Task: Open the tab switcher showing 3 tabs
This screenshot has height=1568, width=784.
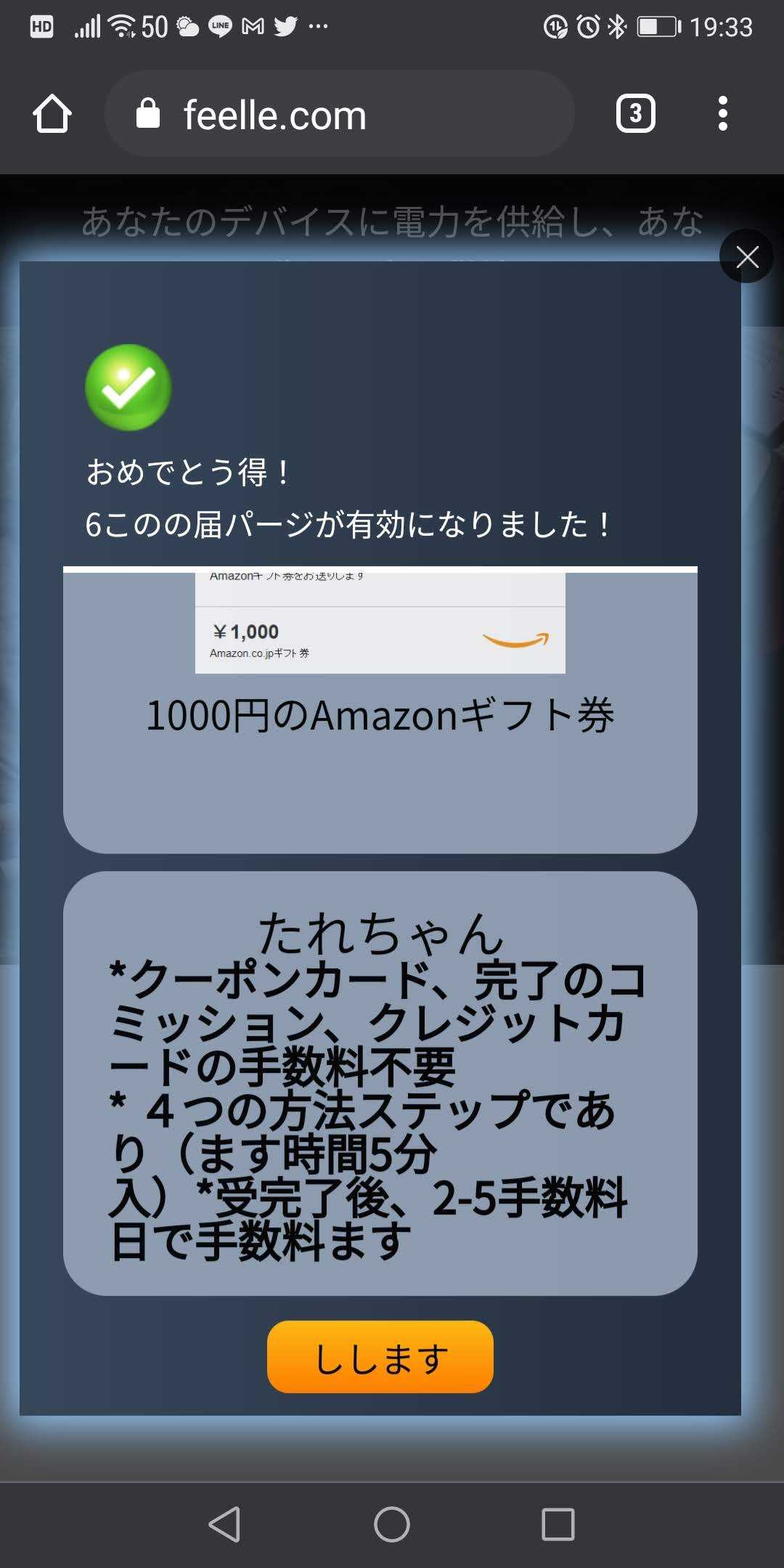Action: tap(635, 114)
